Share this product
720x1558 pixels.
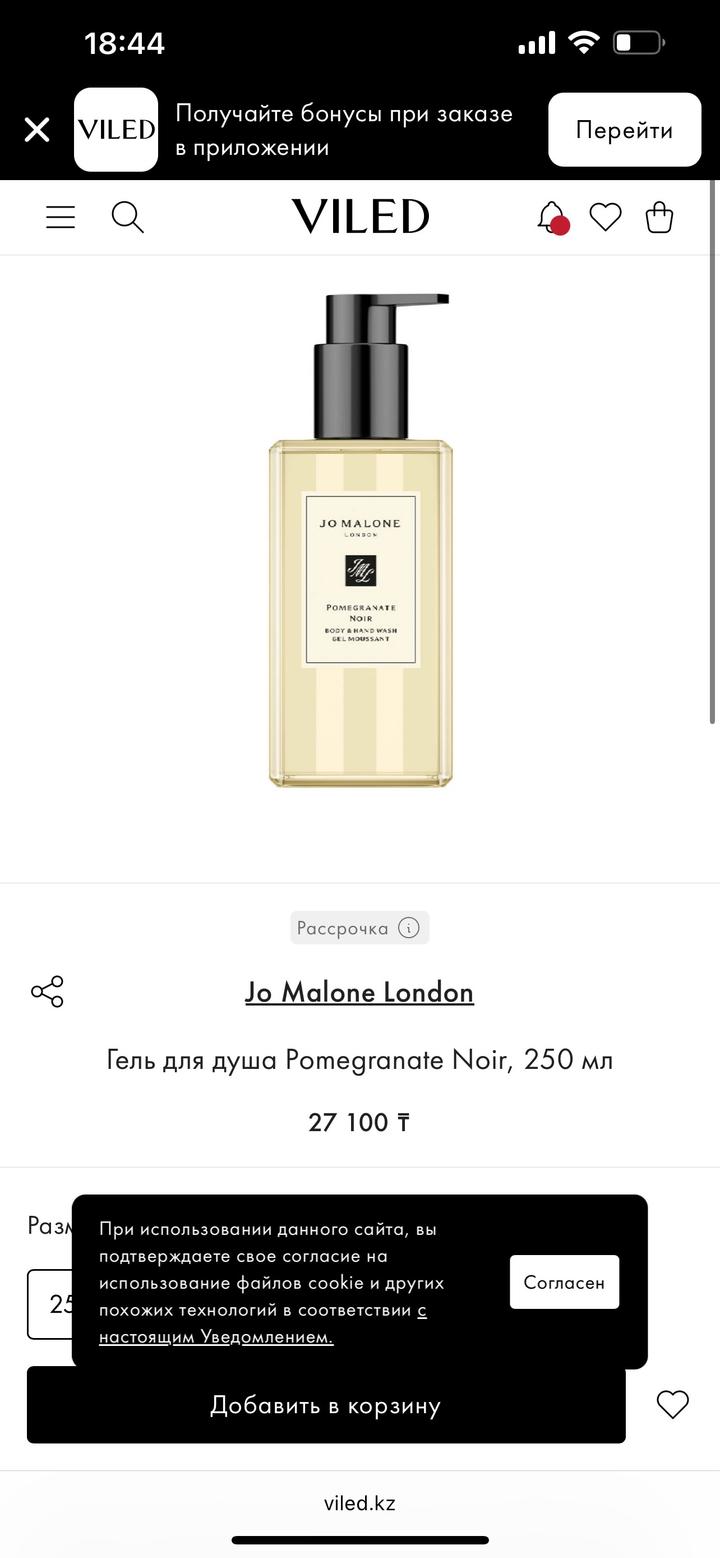[x=47, y=992]
